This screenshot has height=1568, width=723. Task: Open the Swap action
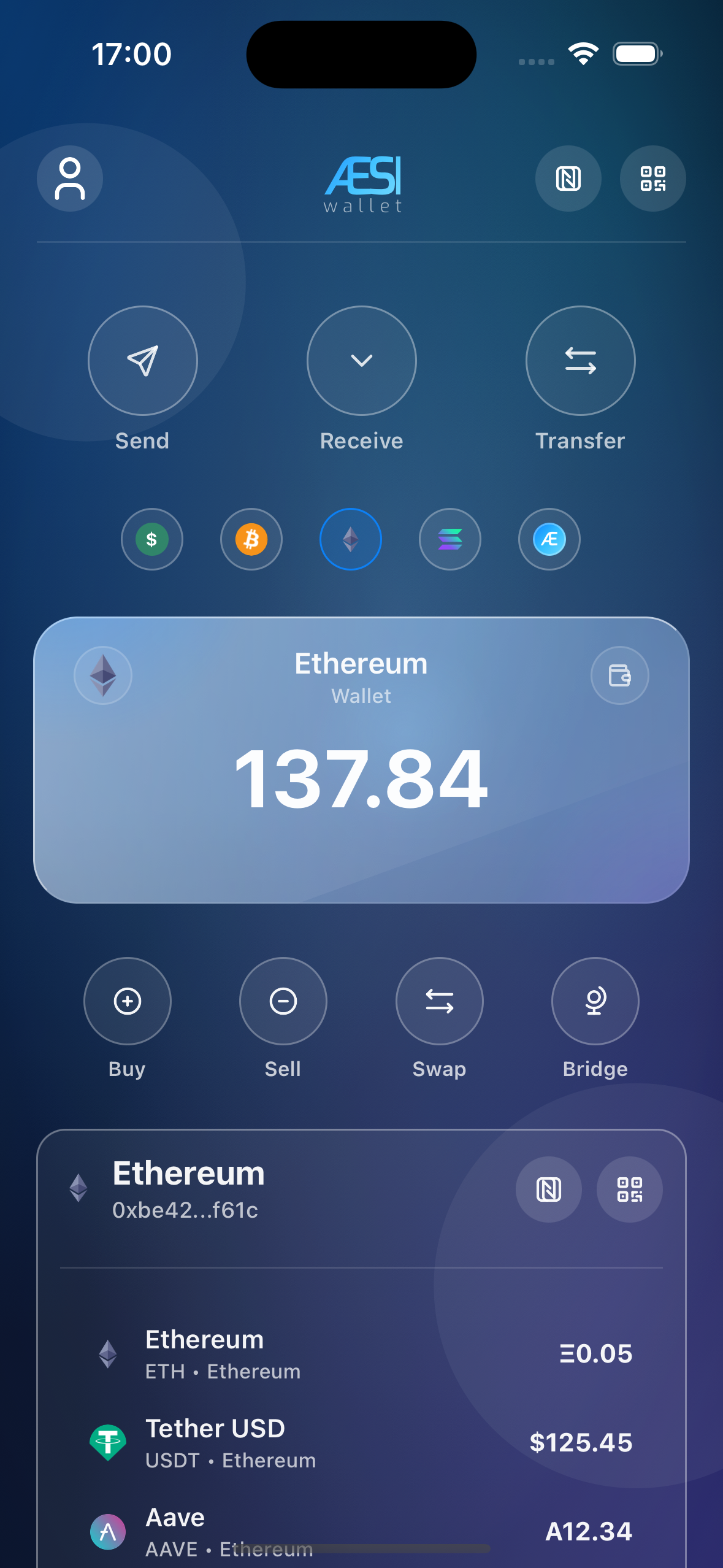point(439,1001)
